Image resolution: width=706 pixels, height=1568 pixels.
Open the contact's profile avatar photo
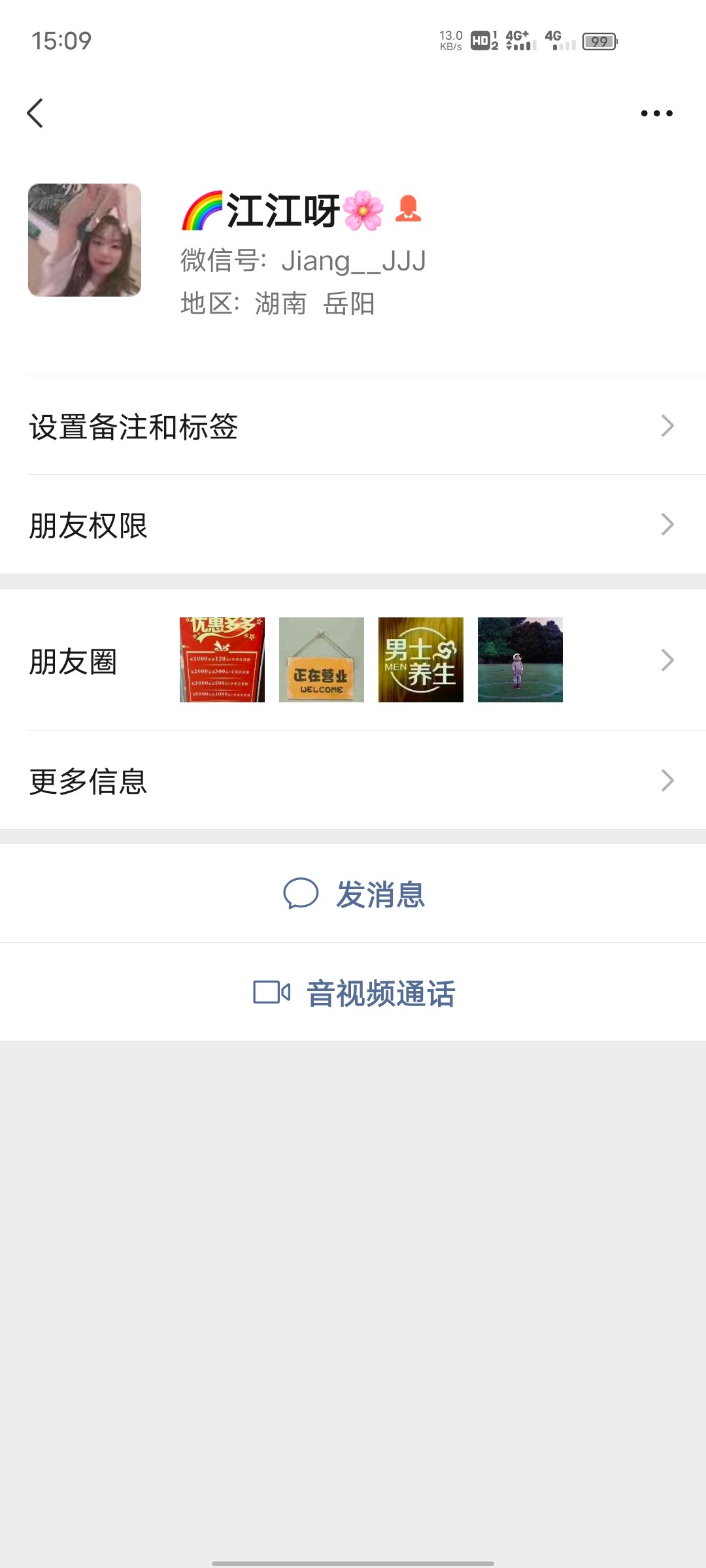(x=85, y=240)
